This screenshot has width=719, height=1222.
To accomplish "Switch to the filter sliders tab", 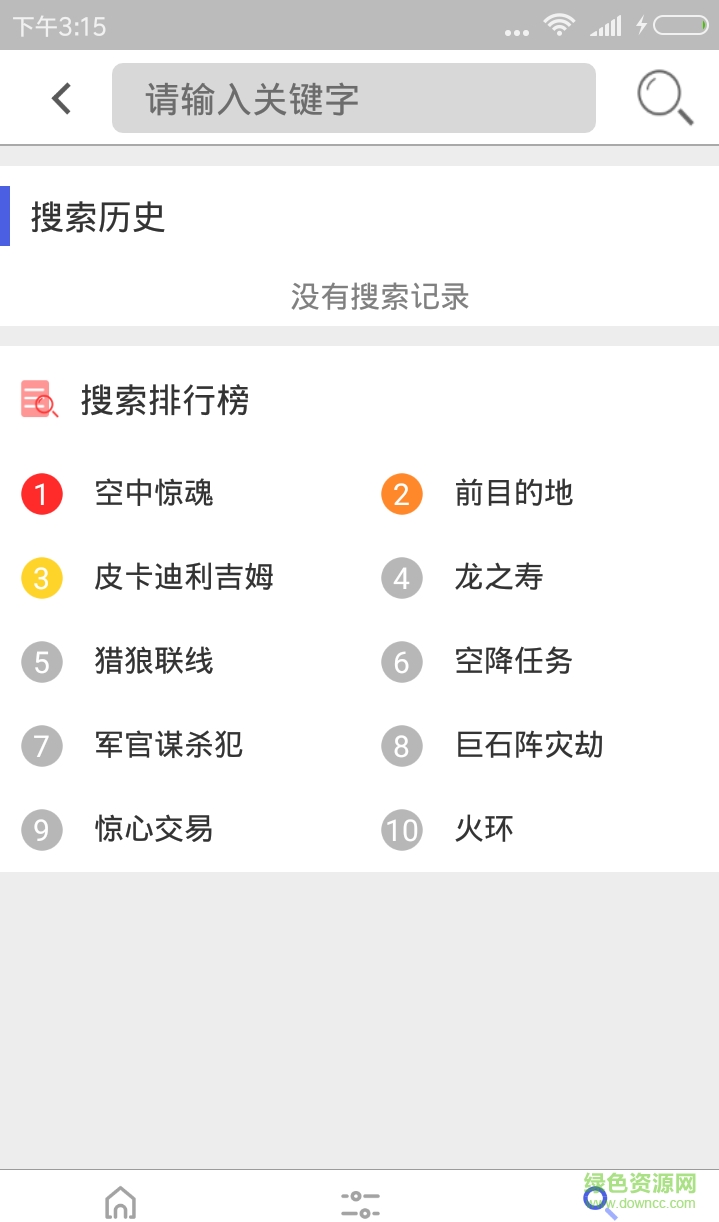I will click(360, 1200).
